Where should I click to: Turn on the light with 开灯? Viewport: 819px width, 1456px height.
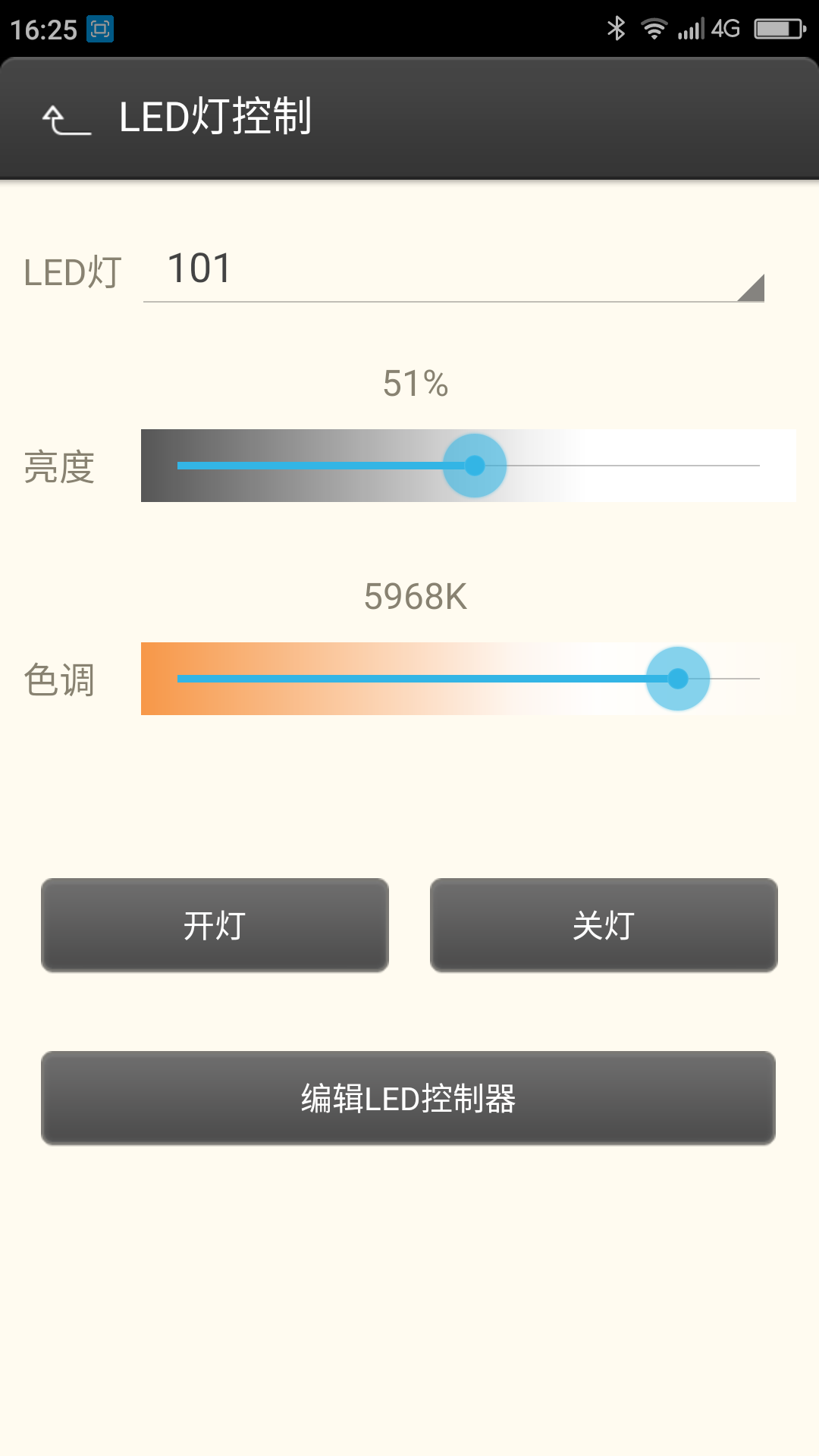pyautogui.click(x=215, y=925)
